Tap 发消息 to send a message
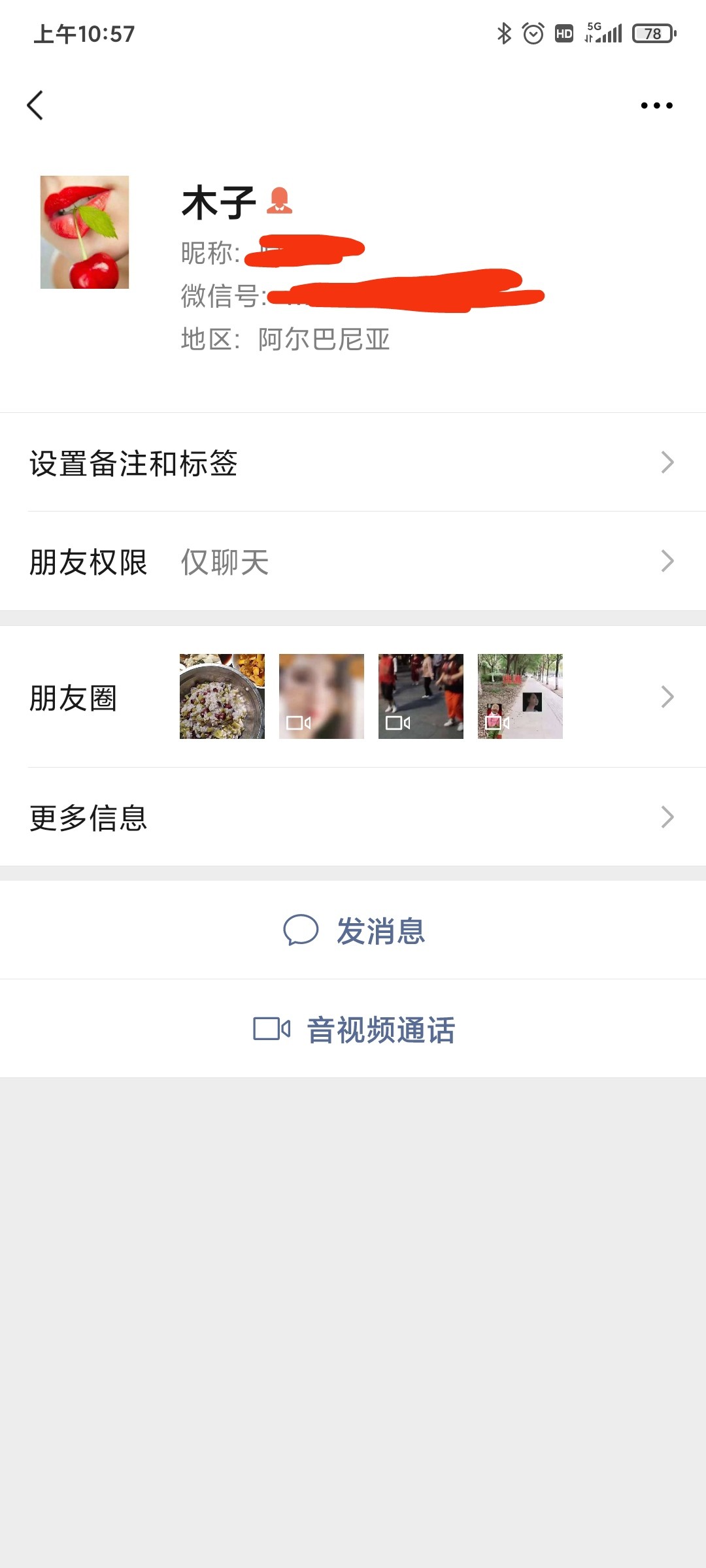The image size is (706, 1568). point(354,930)
